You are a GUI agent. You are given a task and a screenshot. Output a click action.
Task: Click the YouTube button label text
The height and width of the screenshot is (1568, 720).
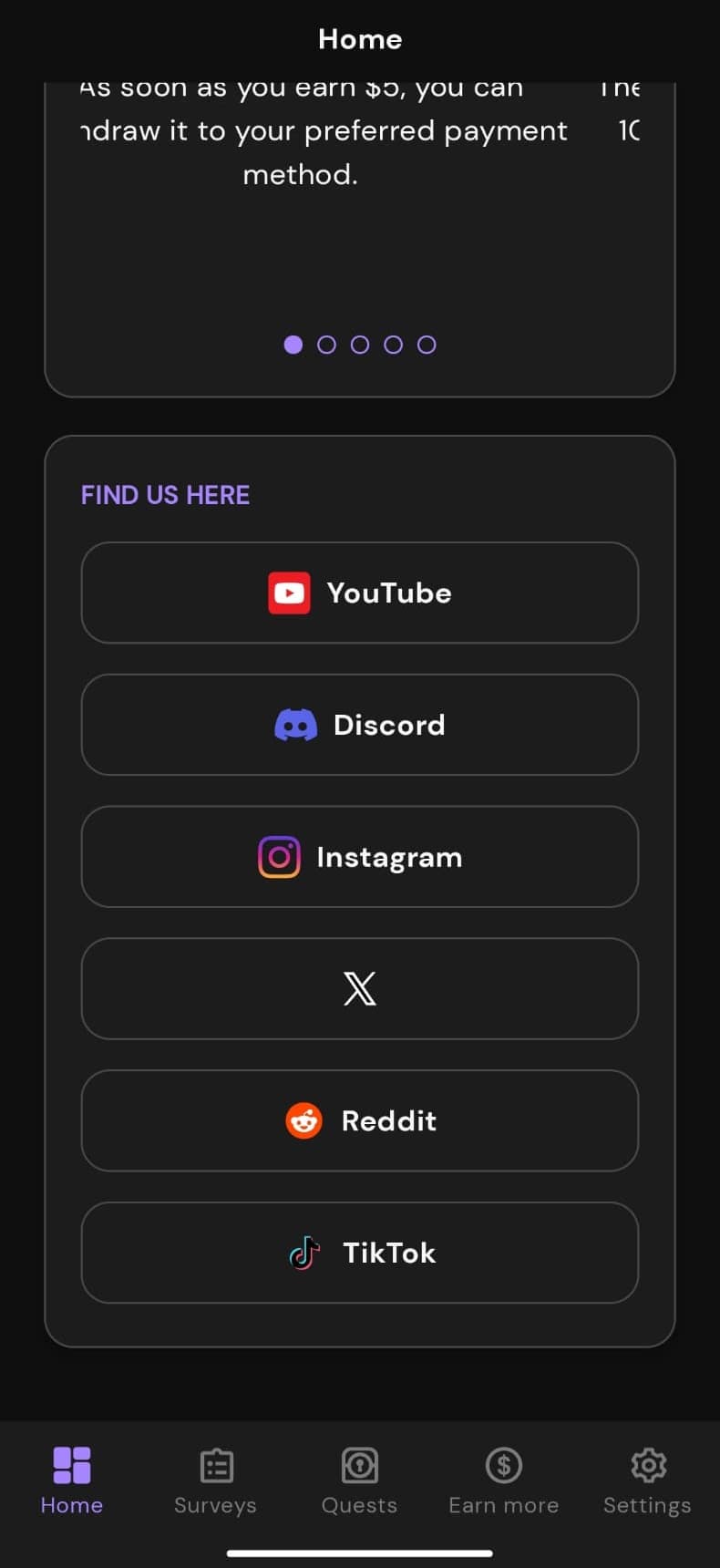(390, 593)
